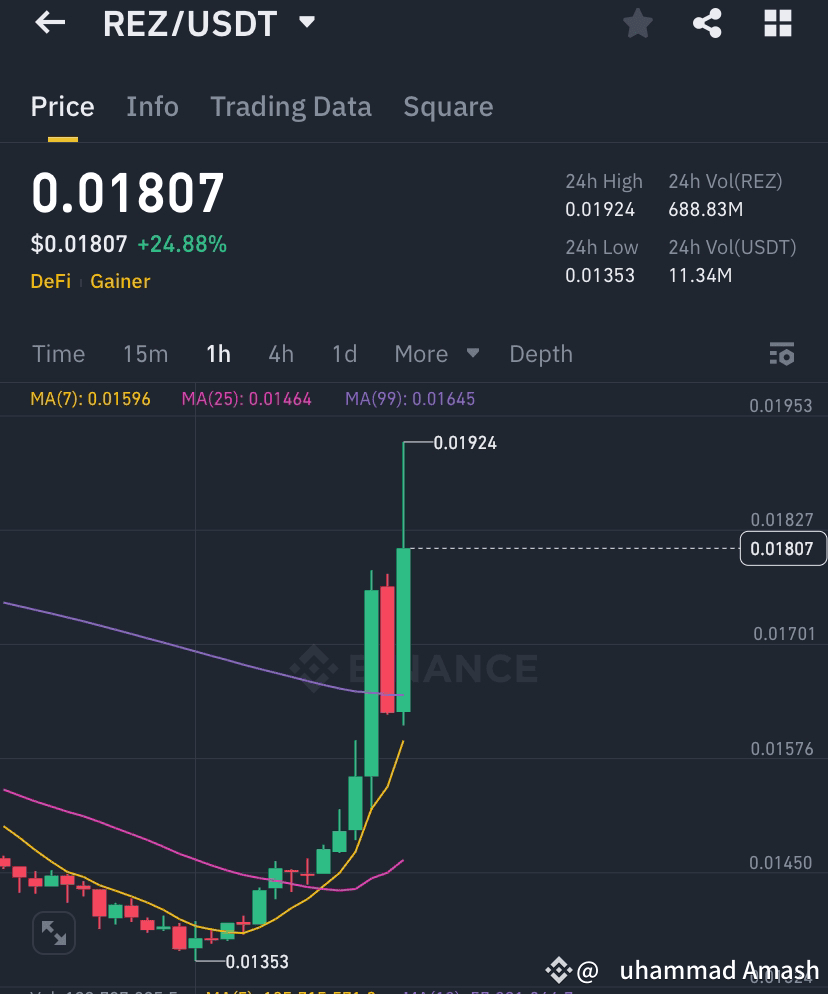The height and width of the screenshot is (994, 828).
Task: Expand the More timeframe options
Action: [436, 354]
